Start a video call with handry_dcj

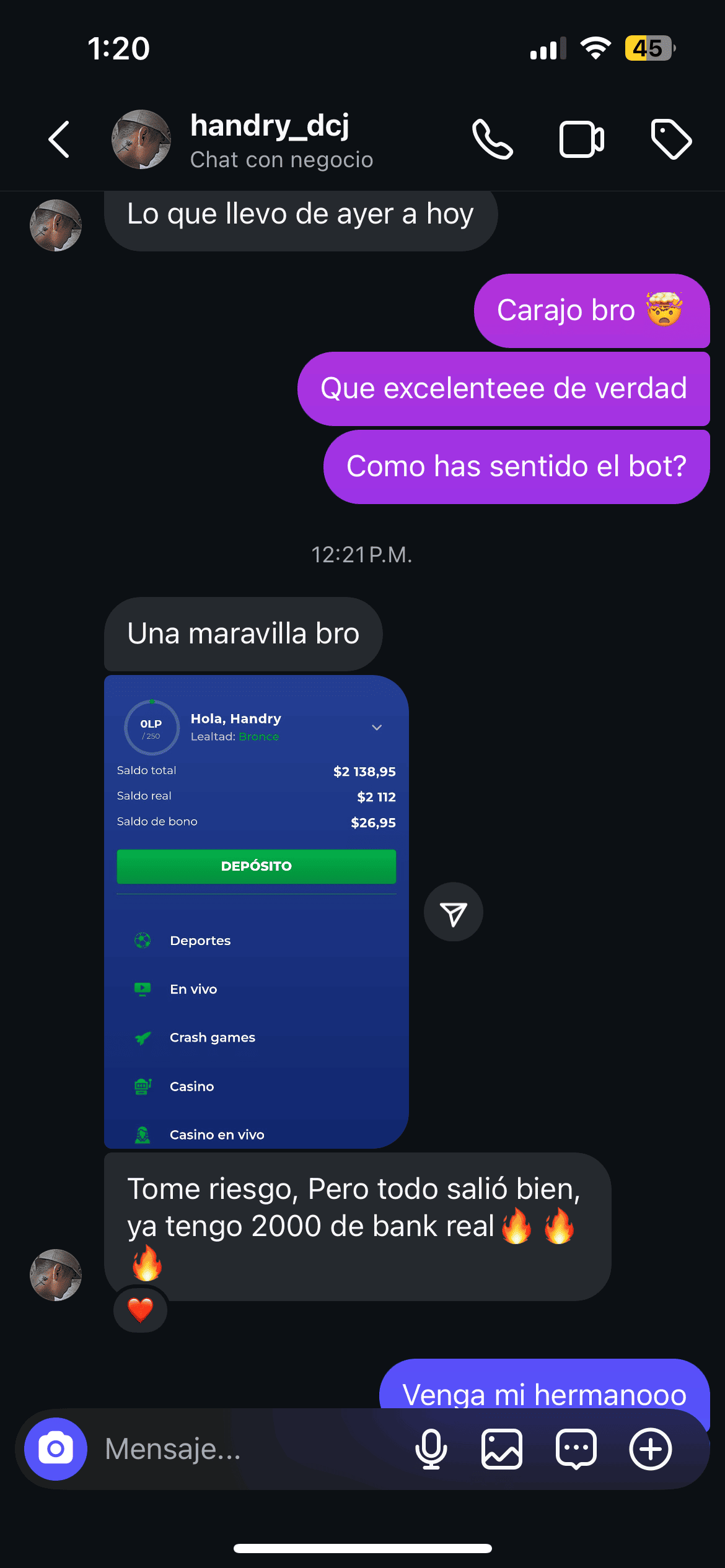(x=581, y=140)
